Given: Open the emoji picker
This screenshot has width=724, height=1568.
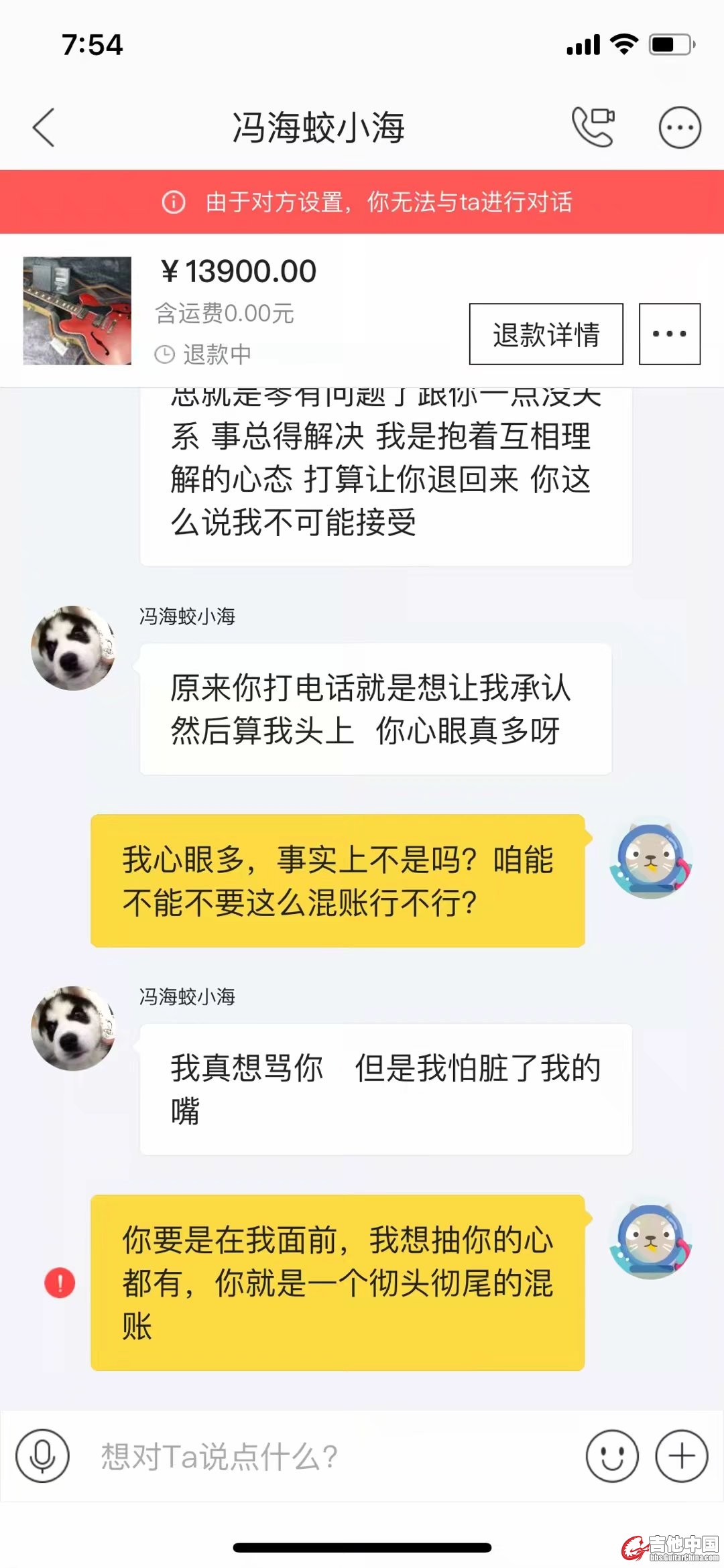Looking at the screenshot, I should tap(612, 1455).
